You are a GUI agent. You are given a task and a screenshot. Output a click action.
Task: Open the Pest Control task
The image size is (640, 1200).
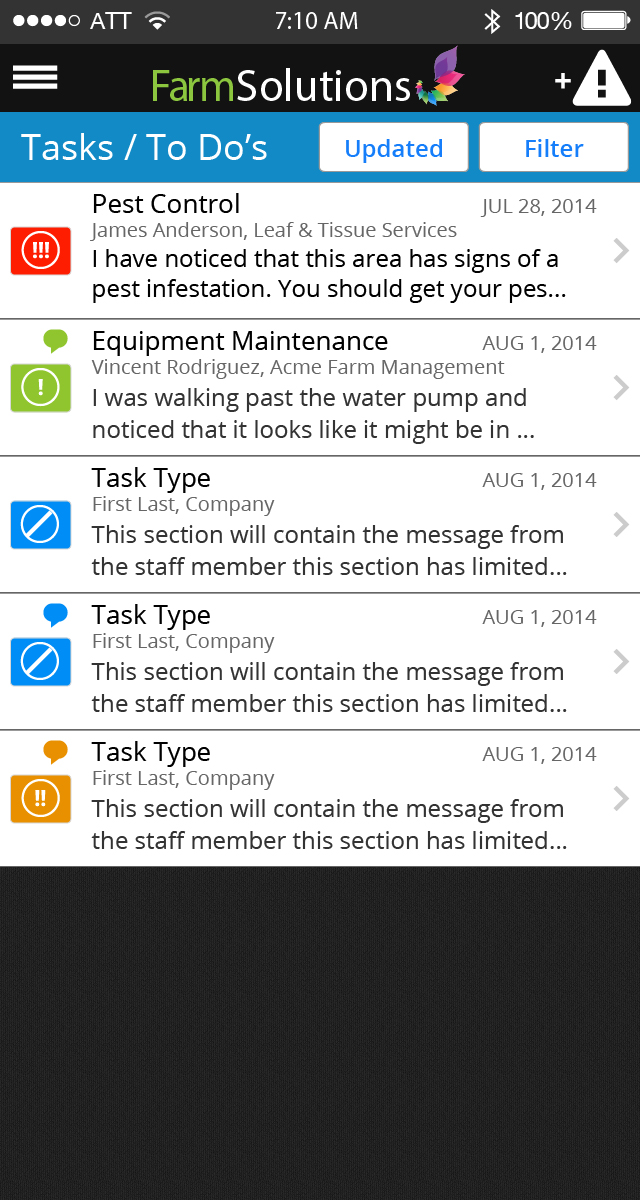coord(320,250)
